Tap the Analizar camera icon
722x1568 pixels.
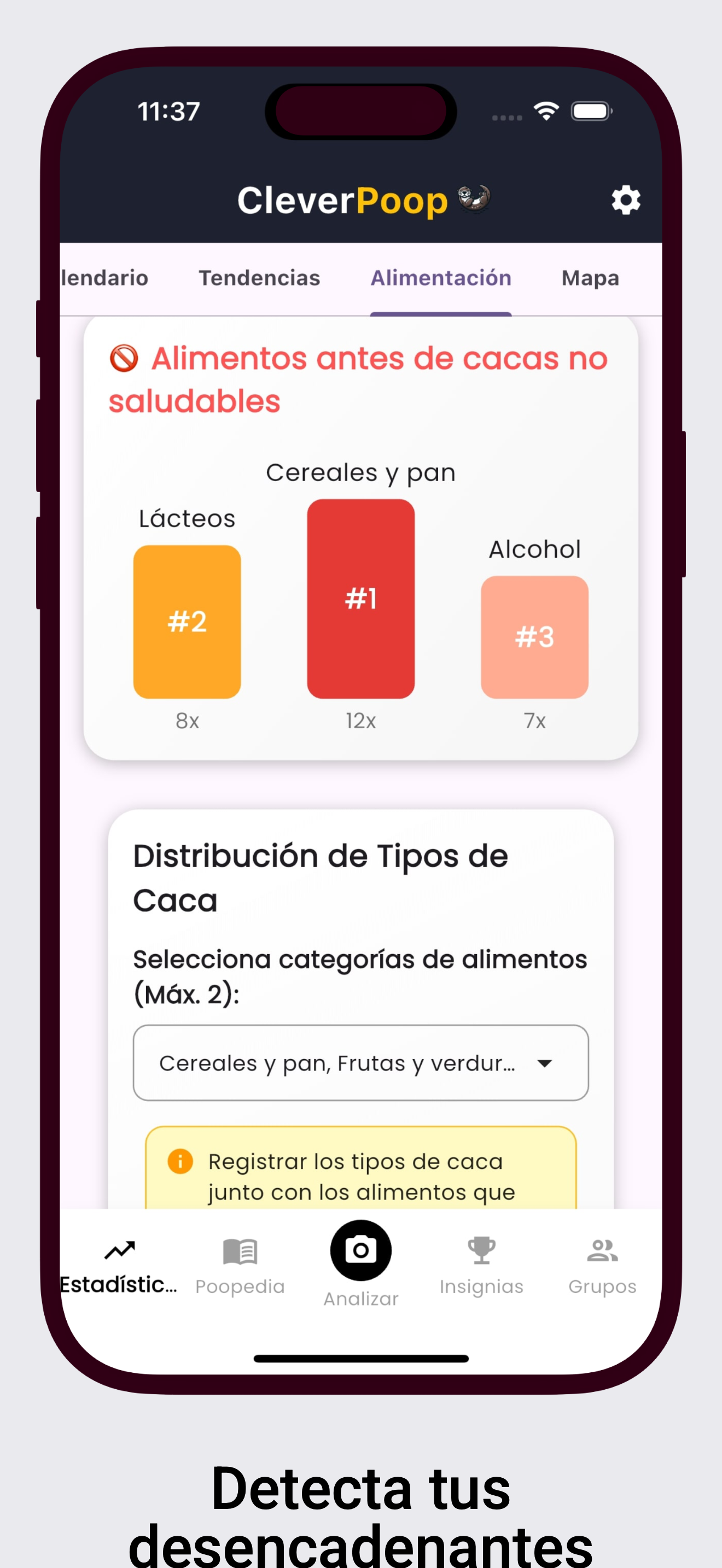pos(360,1251)
